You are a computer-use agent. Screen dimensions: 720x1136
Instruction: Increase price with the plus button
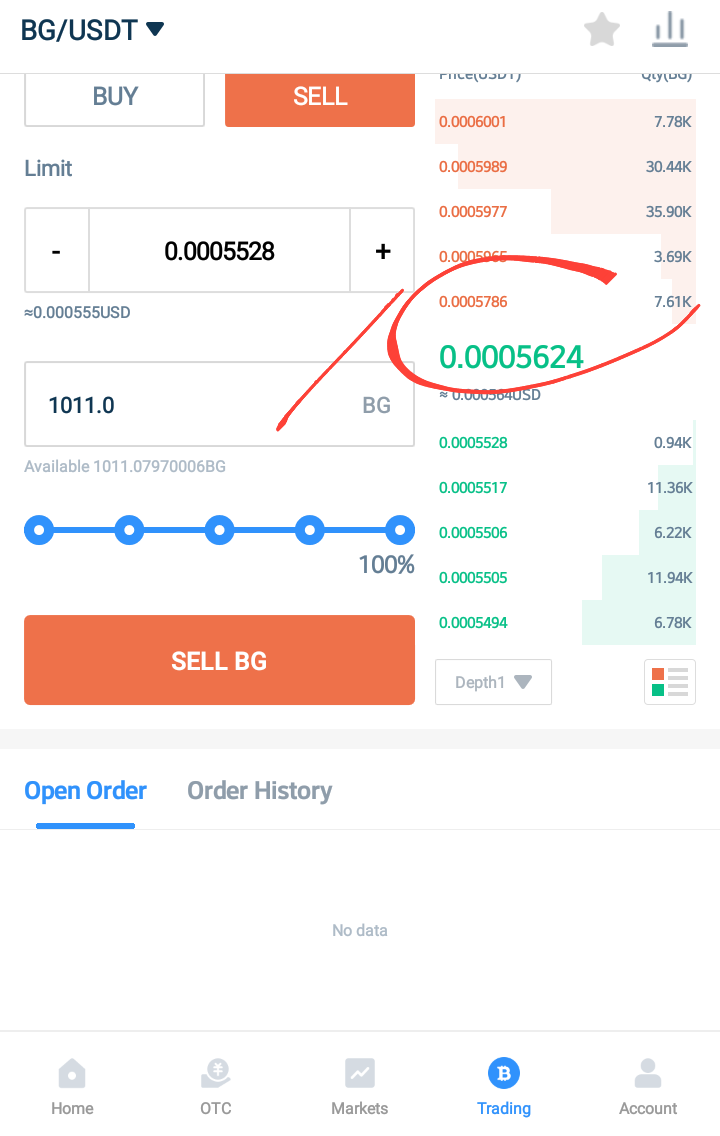point(382,251)
